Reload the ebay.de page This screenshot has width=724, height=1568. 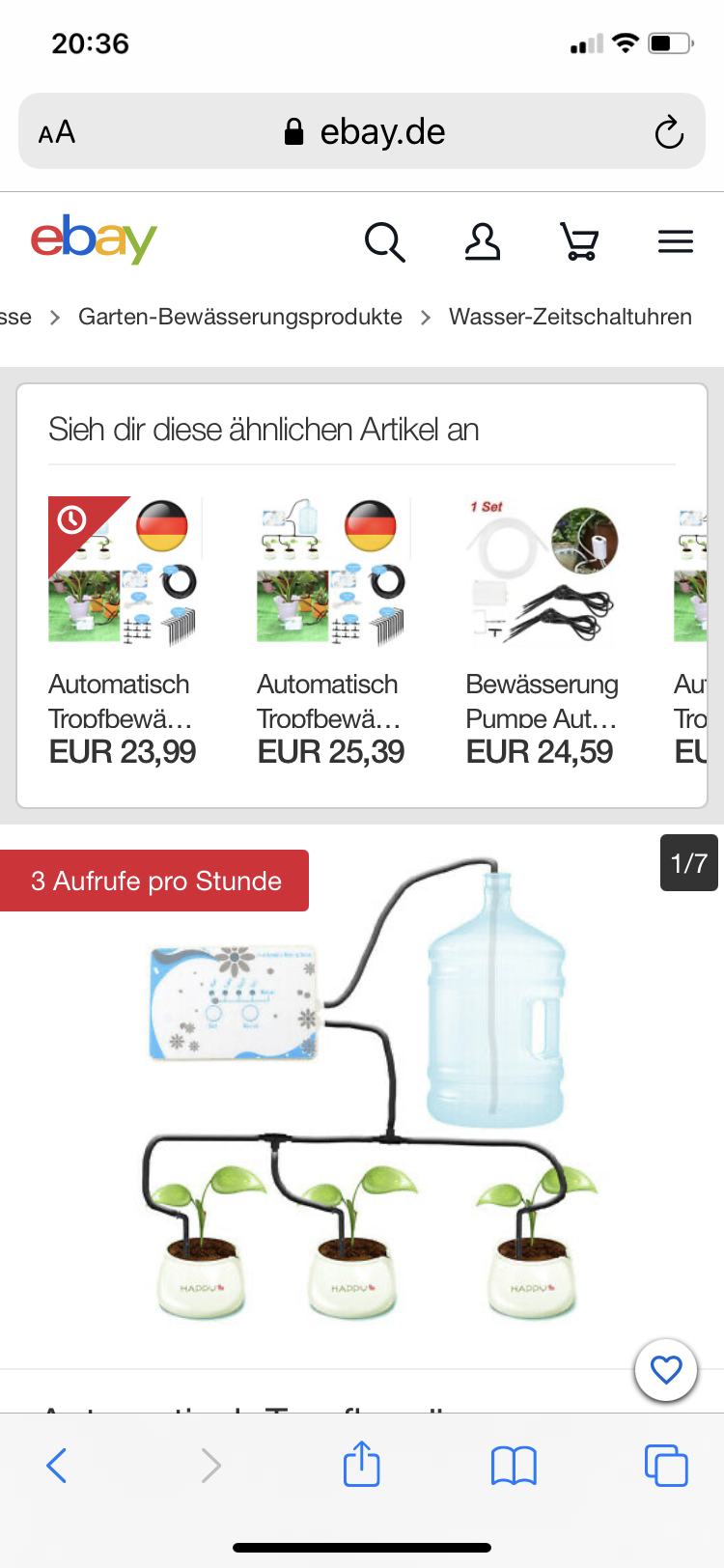click(669, 132)
